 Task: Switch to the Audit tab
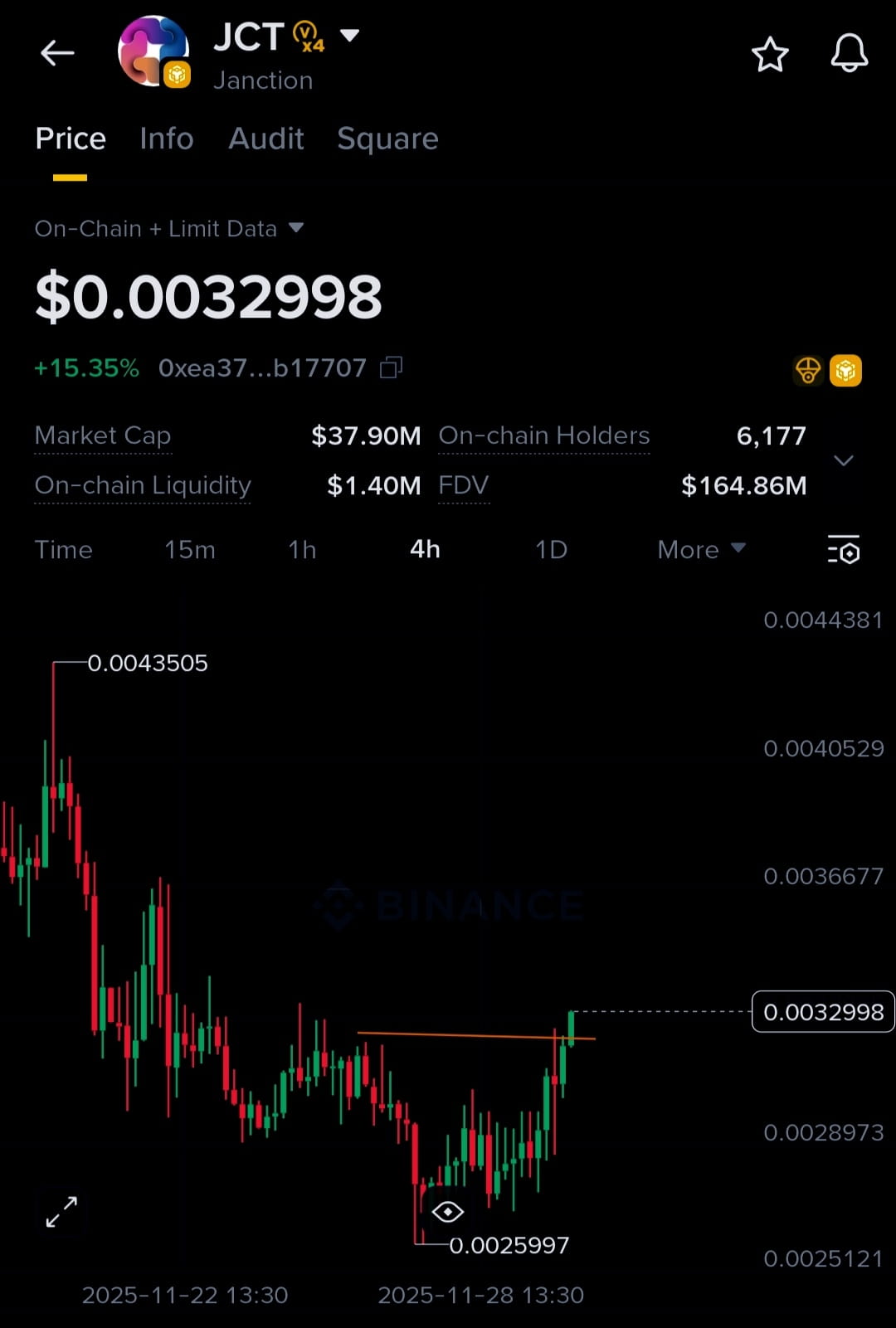[266, 139]
